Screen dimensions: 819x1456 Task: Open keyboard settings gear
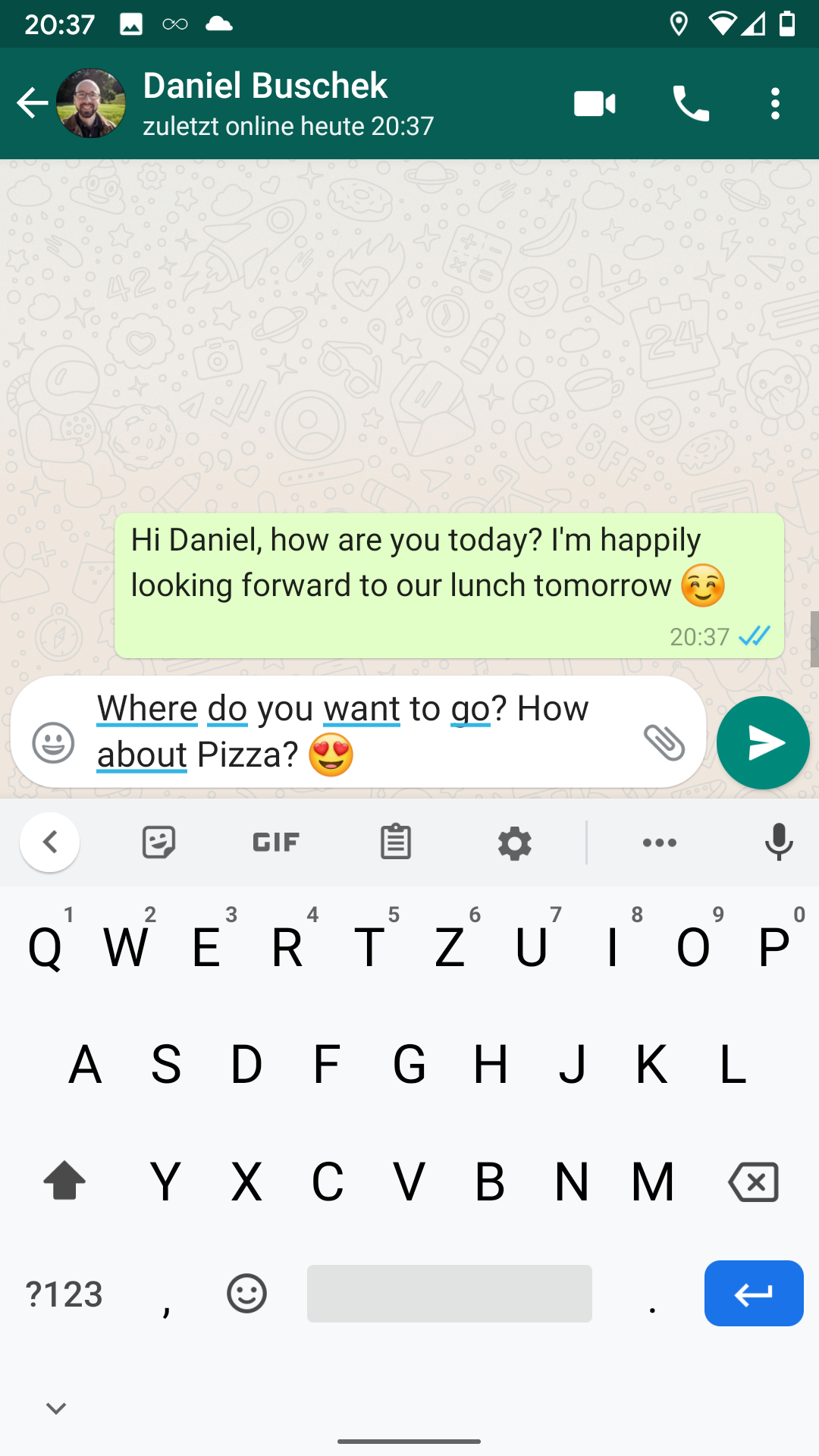tap(514, 843)
